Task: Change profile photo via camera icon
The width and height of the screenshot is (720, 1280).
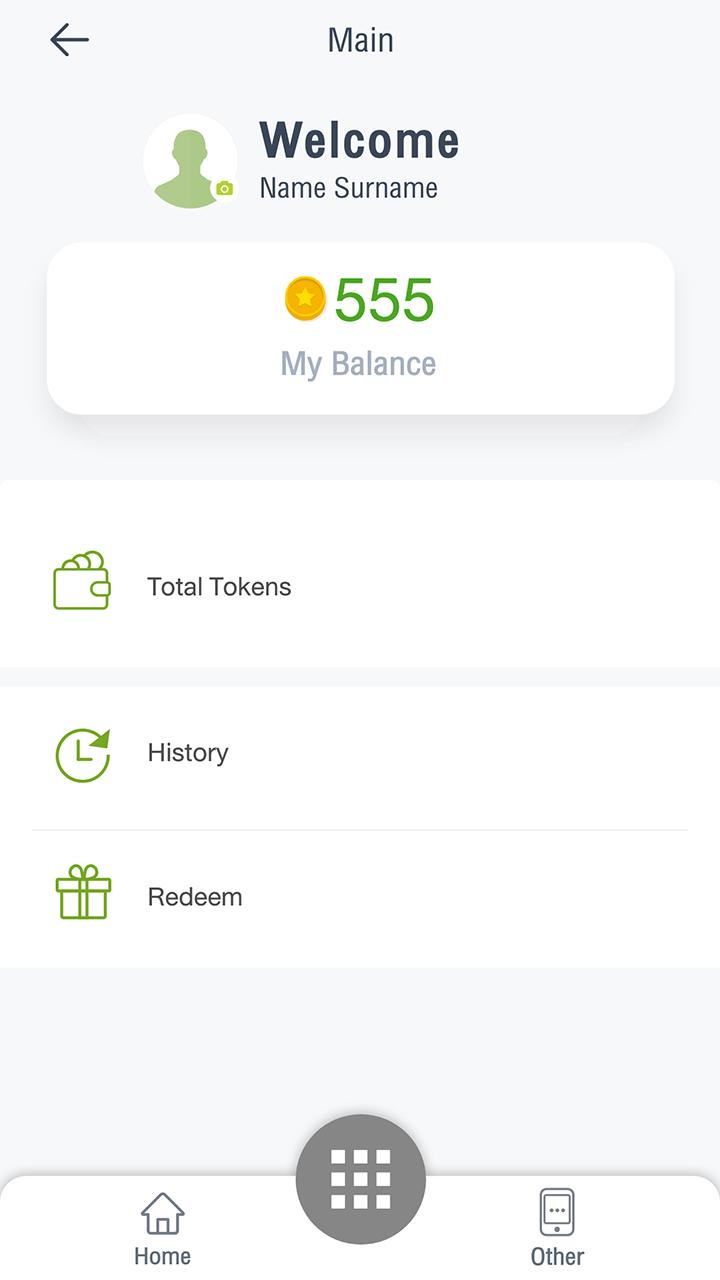Action: [x=224, y=188]
